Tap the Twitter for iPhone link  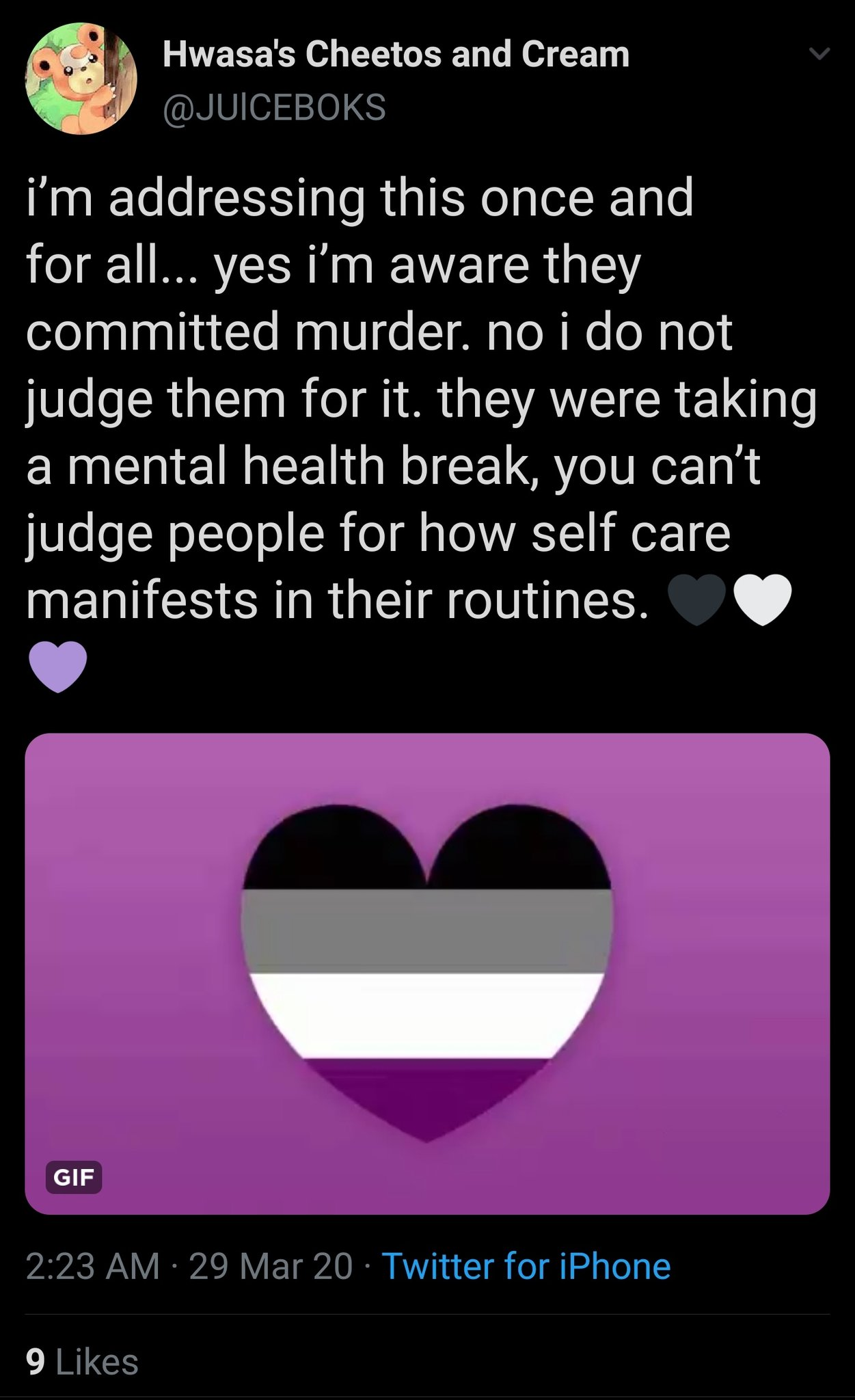pos(526,1266)
